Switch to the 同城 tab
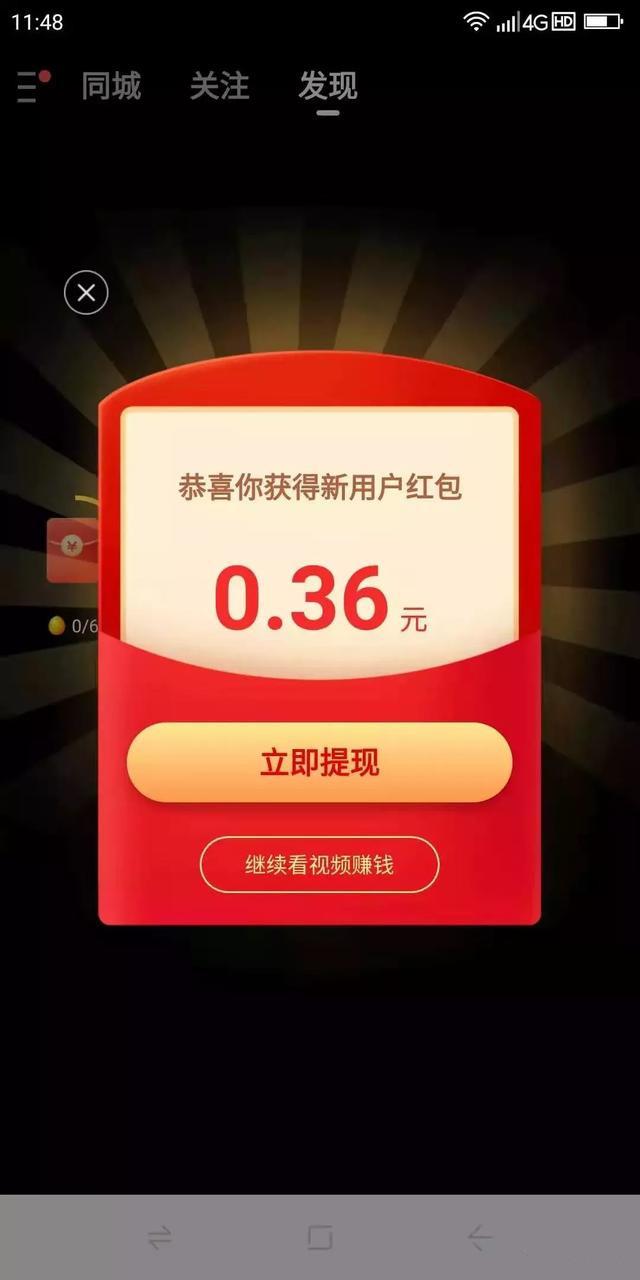The height and width of the screenshot is (1280, 640). pos(111,87)
